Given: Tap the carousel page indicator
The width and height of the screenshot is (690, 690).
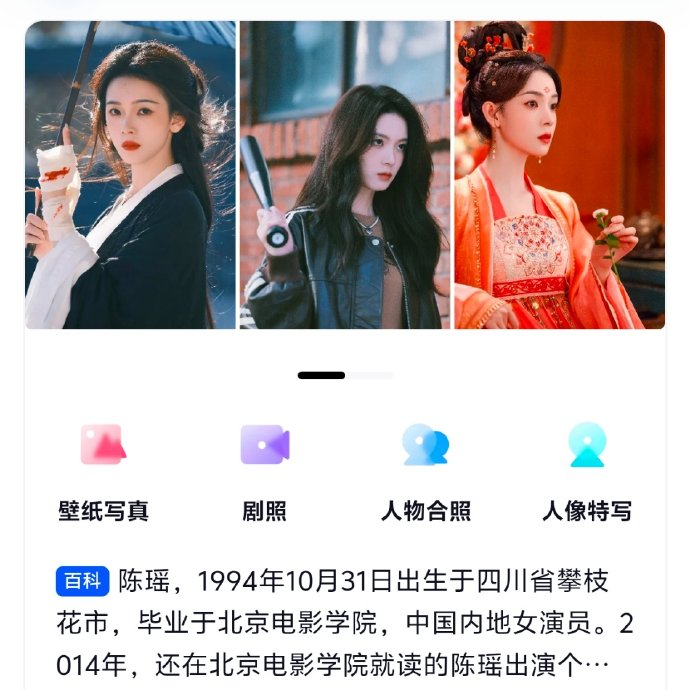Looking at the screenshot, I should click(x=345, y=375).
